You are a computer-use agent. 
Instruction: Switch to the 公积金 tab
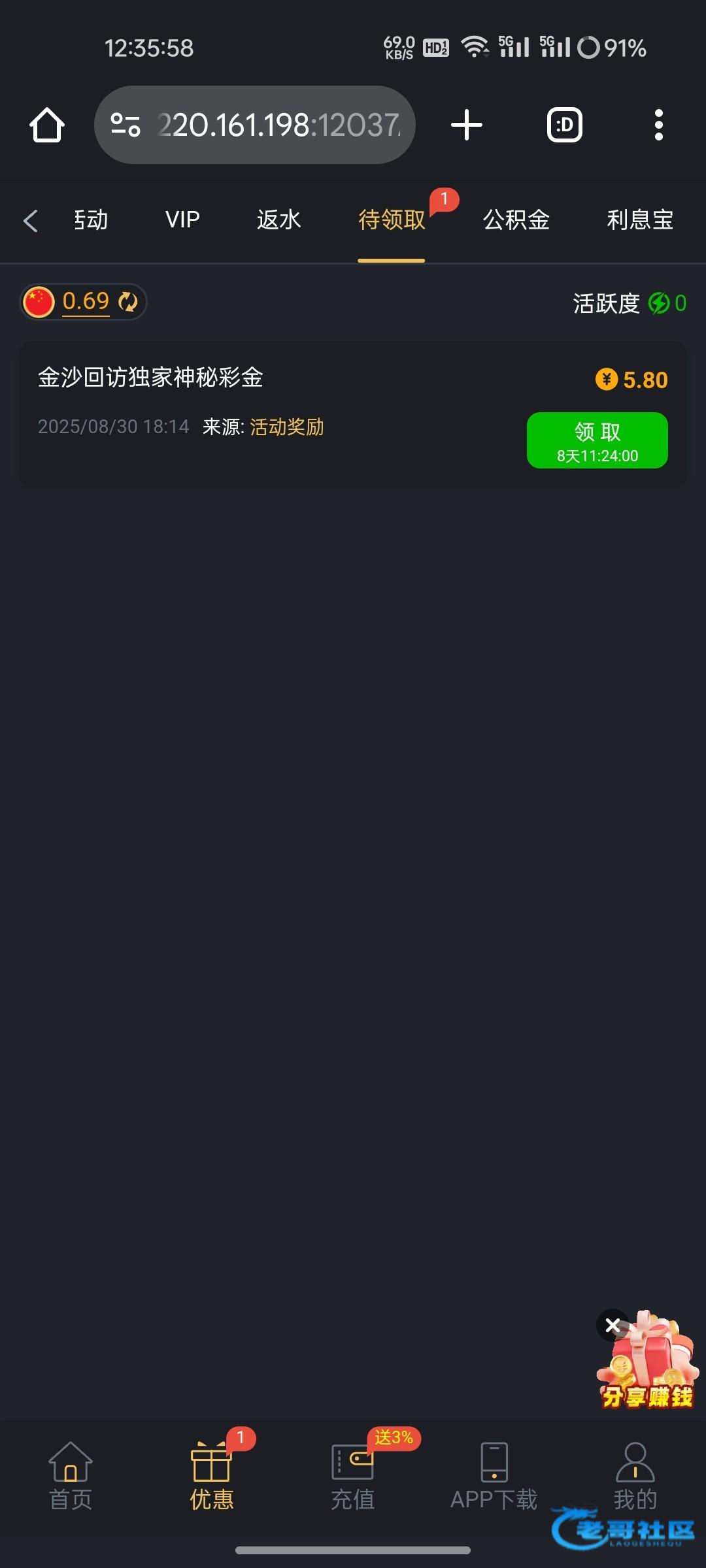pos(516,220)
